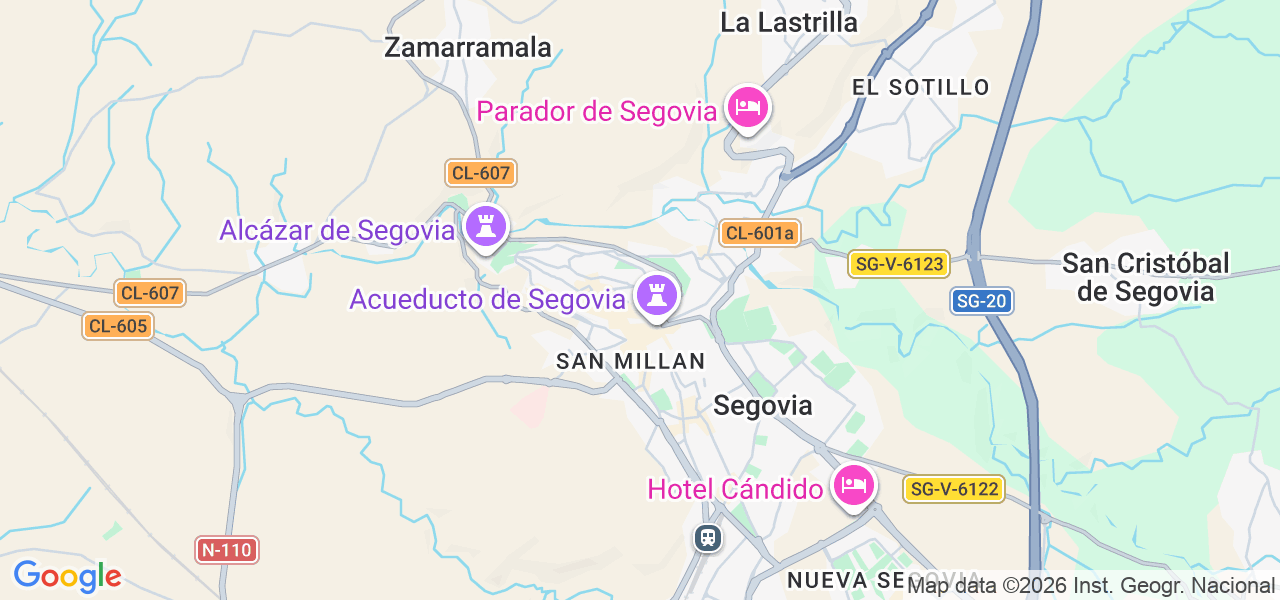Screen dimensions: 1280x600
Task: View the Hotel Cándido map marker
Action: [853, 486]
